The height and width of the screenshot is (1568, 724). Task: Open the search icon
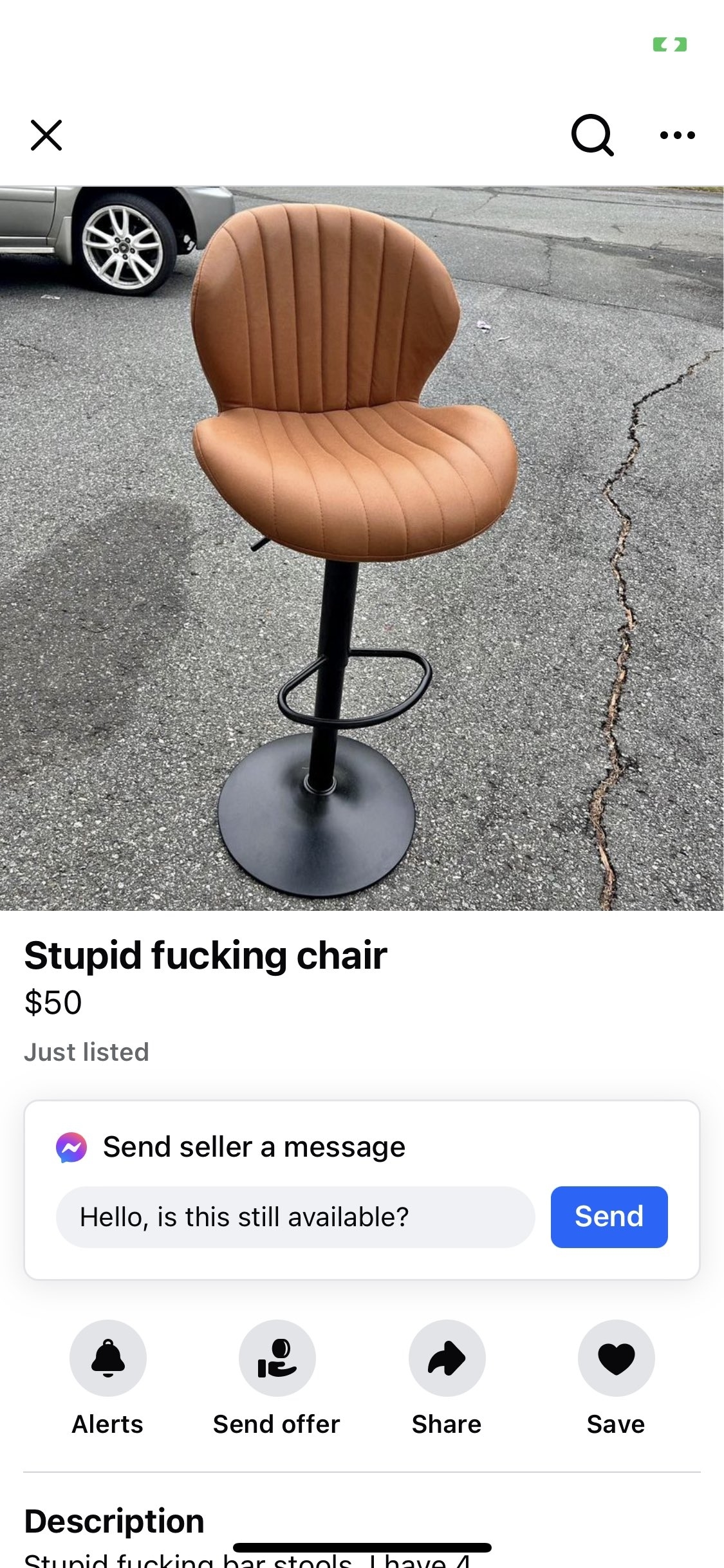point(592,135)
